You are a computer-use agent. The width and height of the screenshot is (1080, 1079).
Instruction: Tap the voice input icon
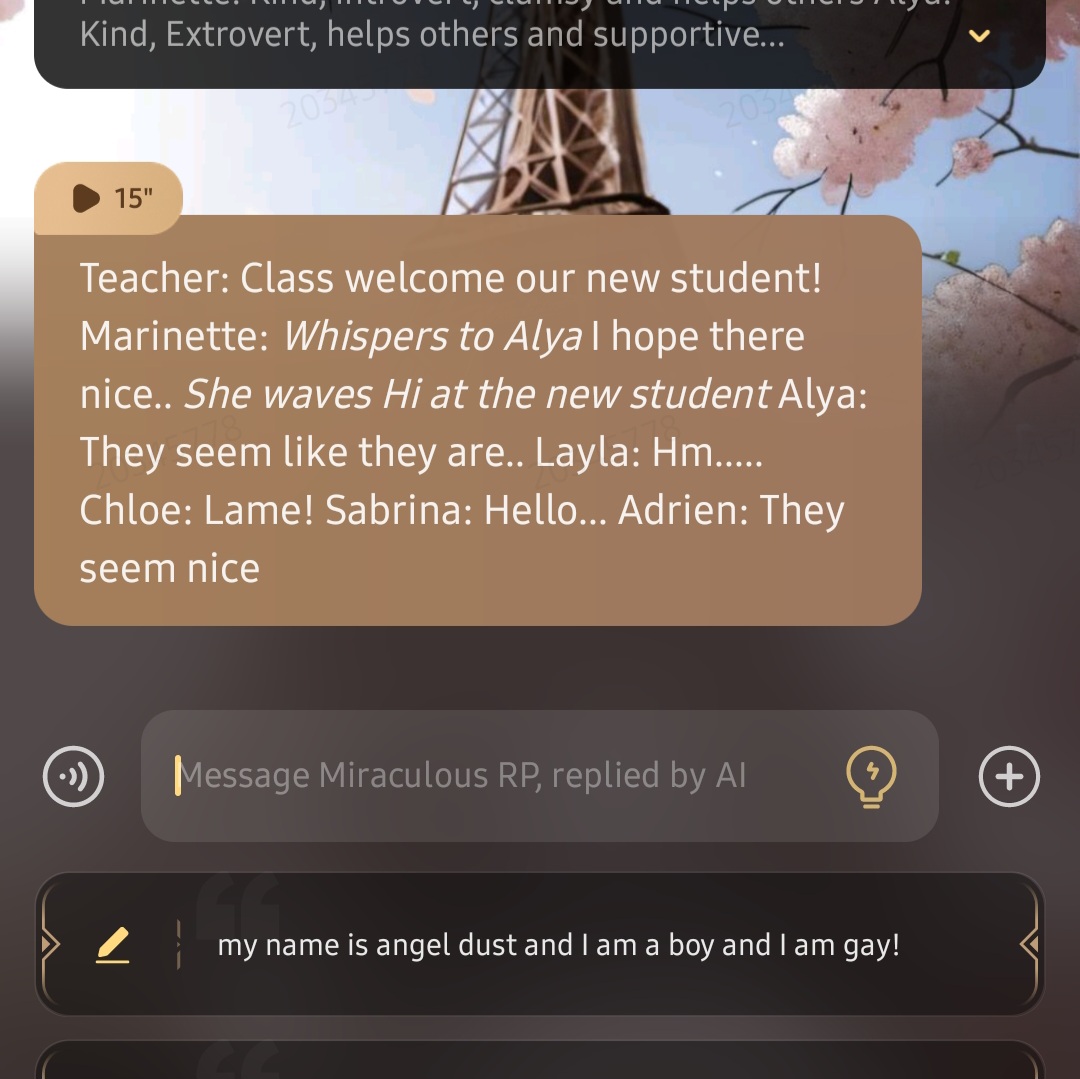coord(74,777)
